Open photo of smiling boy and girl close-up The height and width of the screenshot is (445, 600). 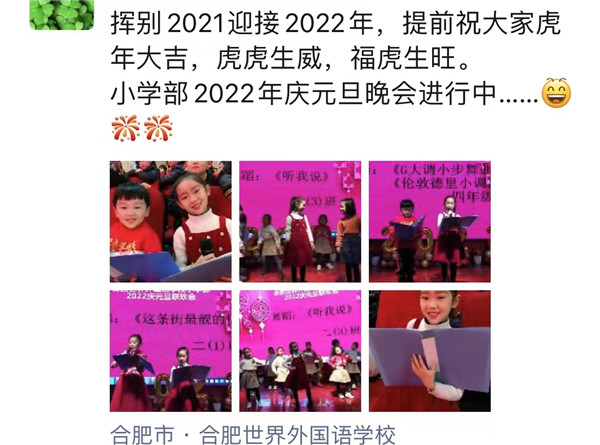[x=170, y=221]
